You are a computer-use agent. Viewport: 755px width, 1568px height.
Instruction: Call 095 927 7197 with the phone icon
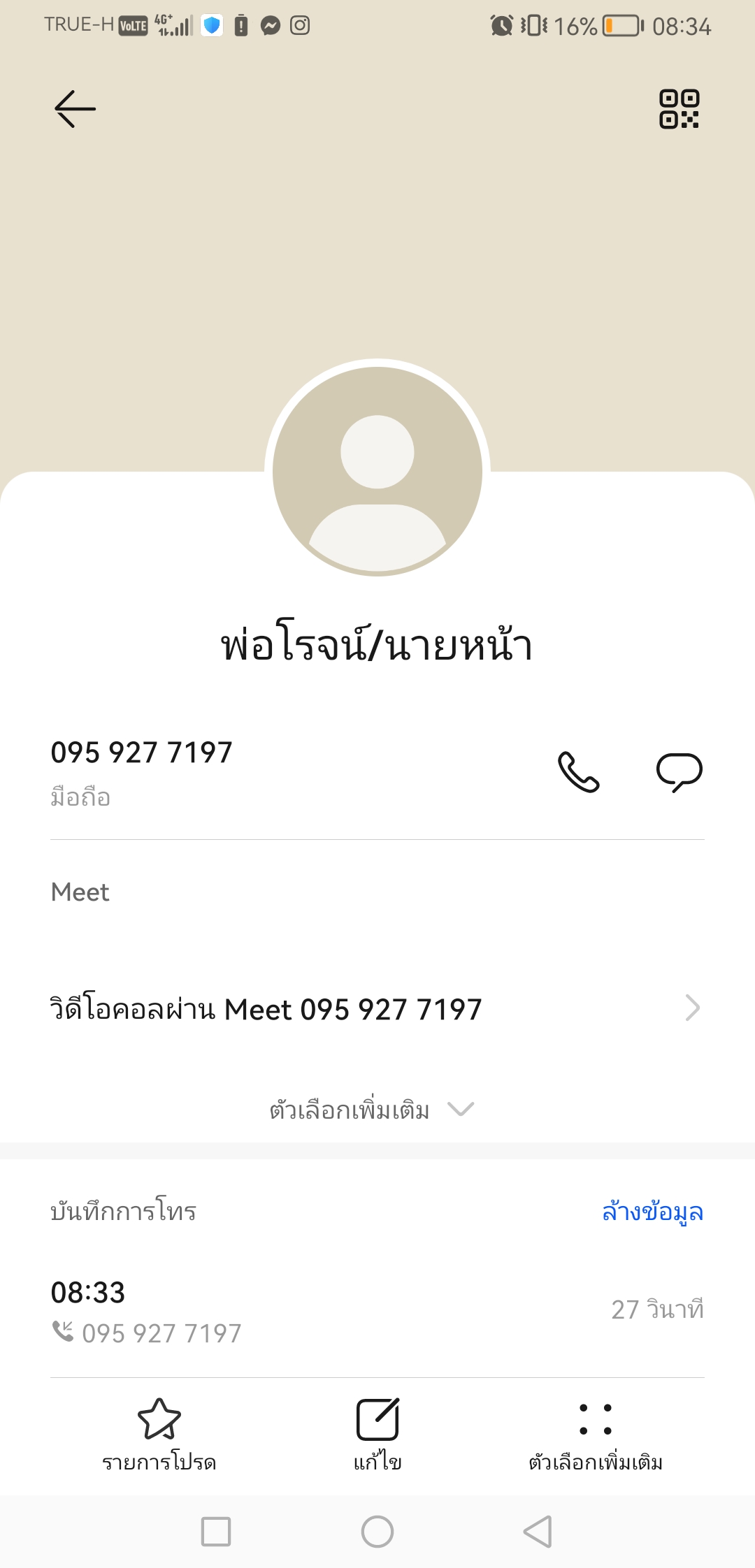[x=578, y=771]
